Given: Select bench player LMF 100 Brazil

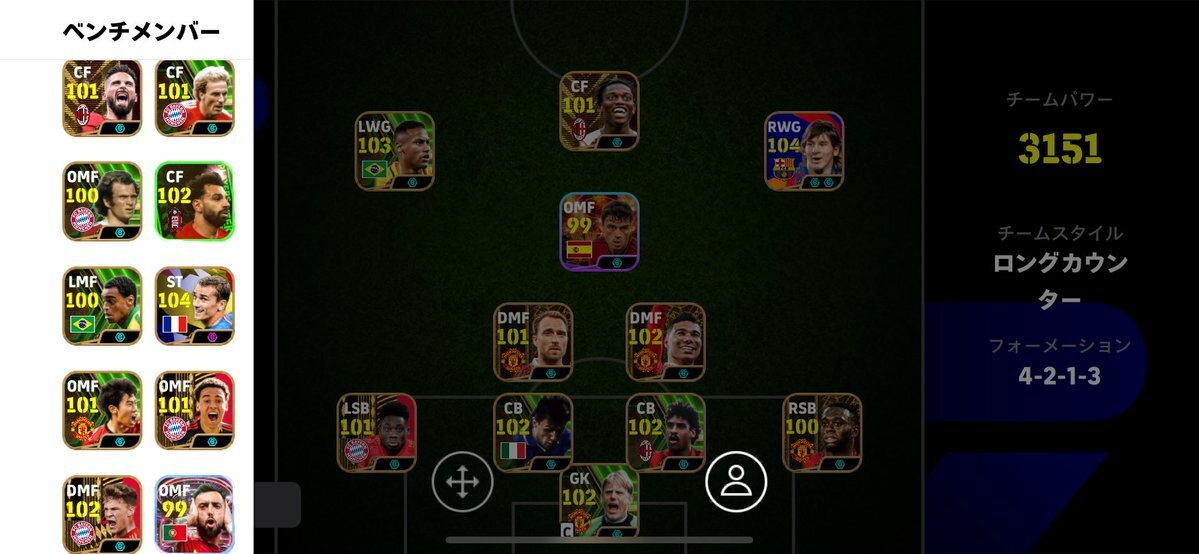Looking at the screenshot, I should tap(102, 305).
